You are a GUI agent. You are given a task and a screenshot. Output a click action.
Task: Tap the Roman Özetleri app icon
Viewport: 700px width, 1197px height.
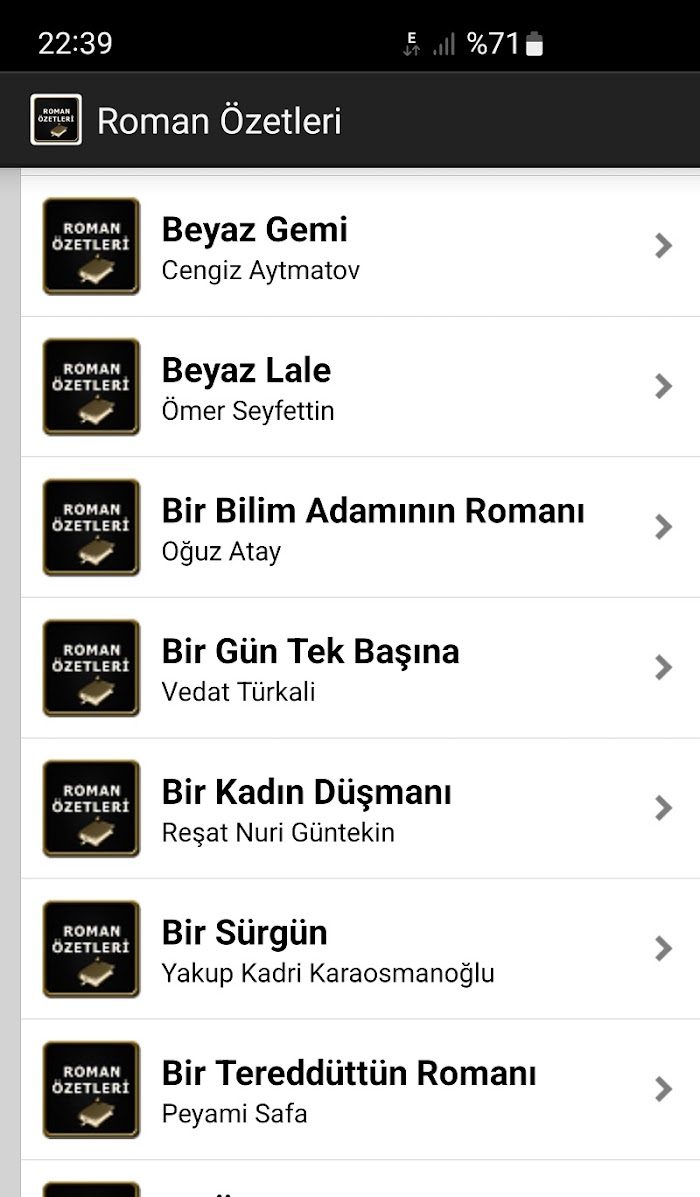click(x=56, y=120)
